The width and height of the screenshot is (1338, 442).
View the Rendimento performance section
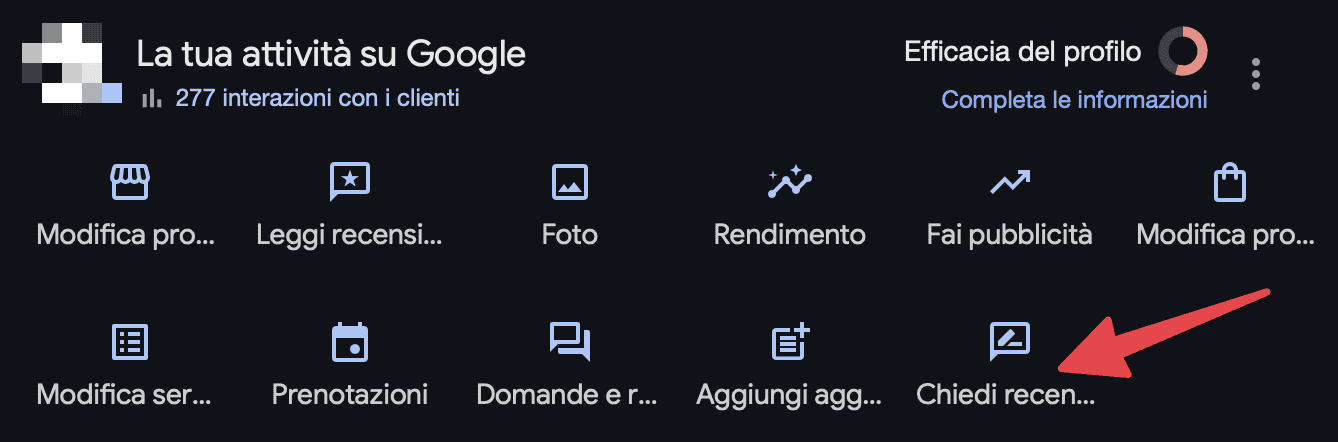click(x=789, y=207)
